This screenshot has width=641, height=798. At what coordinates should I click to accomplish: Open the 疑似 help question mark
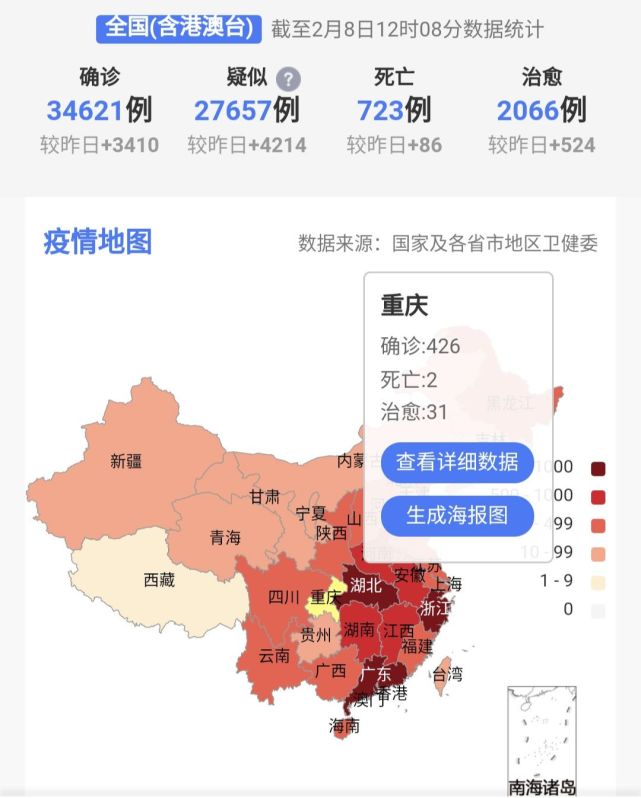click(289, 78)
